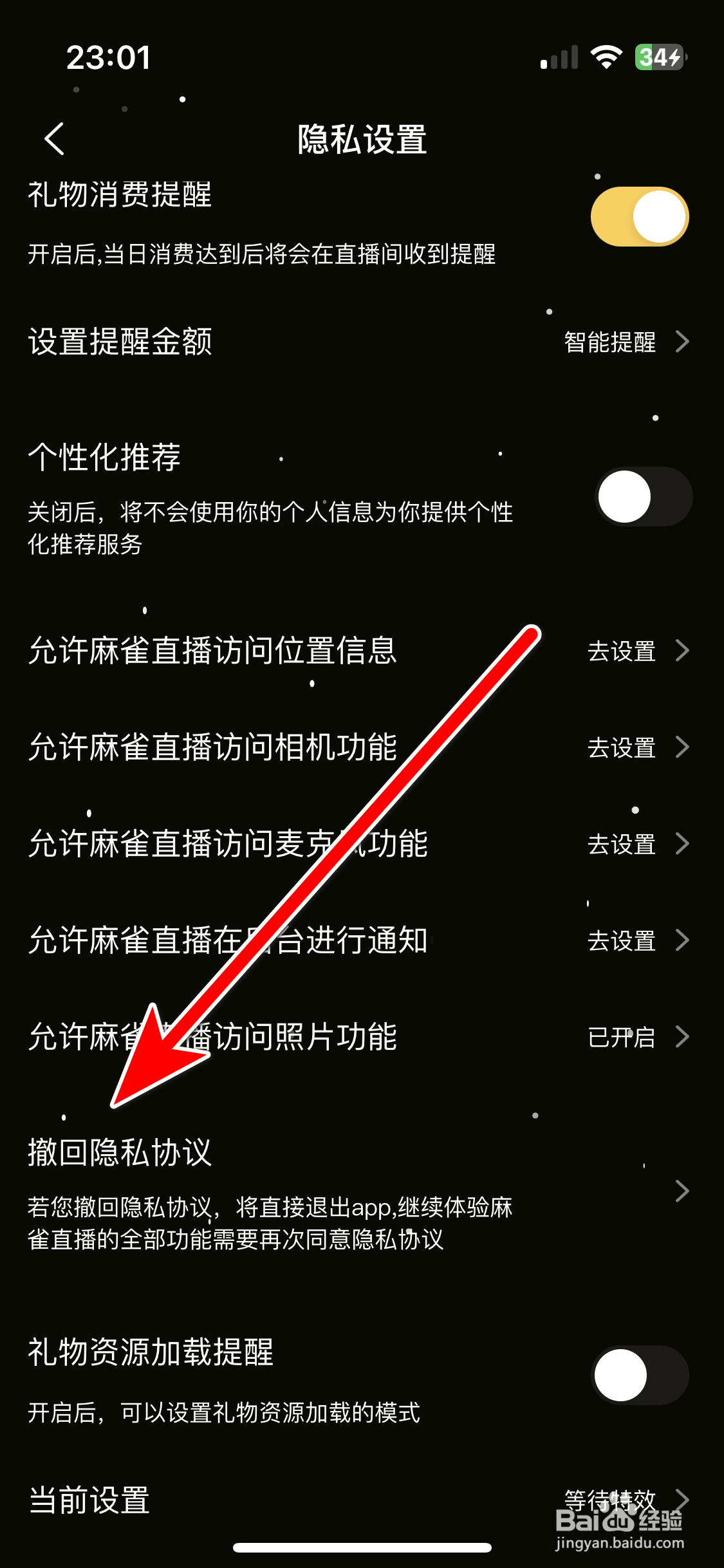The image size is (724, 1568).
Task: Expand 设置提醒金额 with its chevron
Action: [682, 342]
